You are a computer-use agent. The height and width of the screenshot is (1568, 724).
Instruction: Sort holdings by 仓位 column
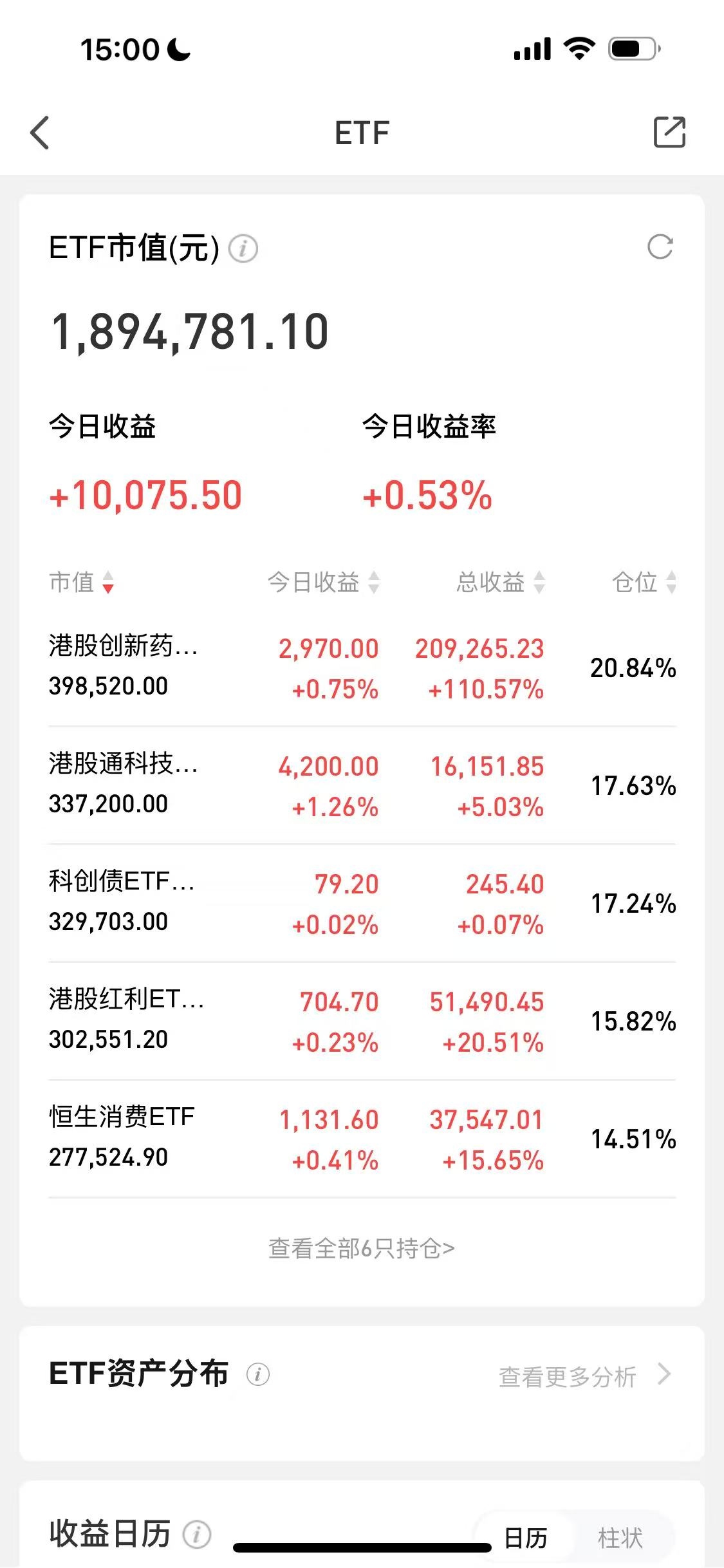pyautogui.click(x=644, y=582)
